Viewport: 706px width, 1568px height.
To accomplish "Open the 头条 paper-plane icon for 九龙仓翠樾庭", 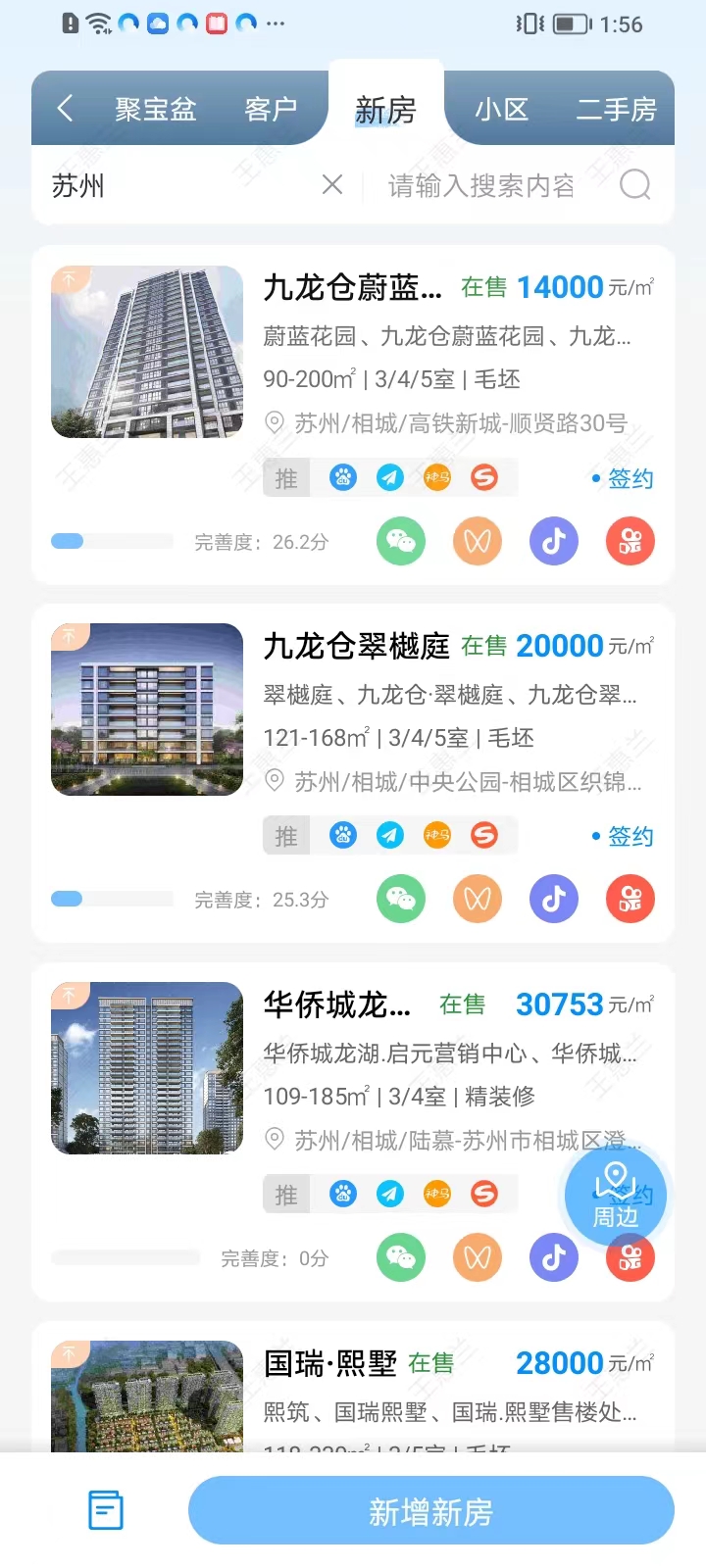I will click(389, 835).
